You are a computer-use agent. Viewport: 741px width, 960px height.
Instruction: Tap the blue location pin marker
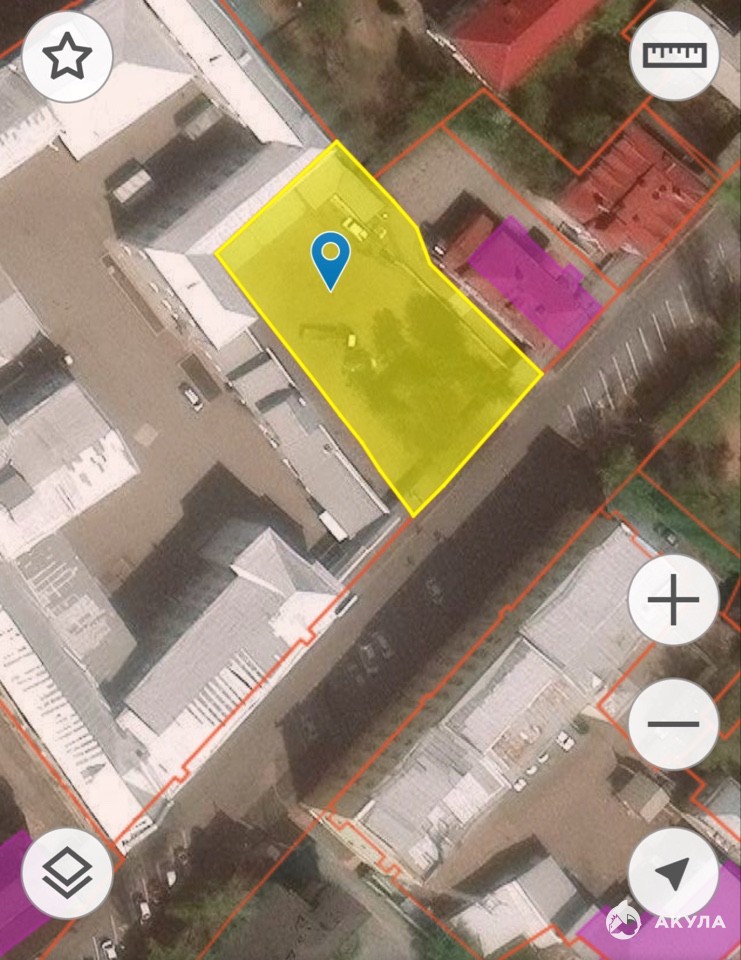pos(330,257)
